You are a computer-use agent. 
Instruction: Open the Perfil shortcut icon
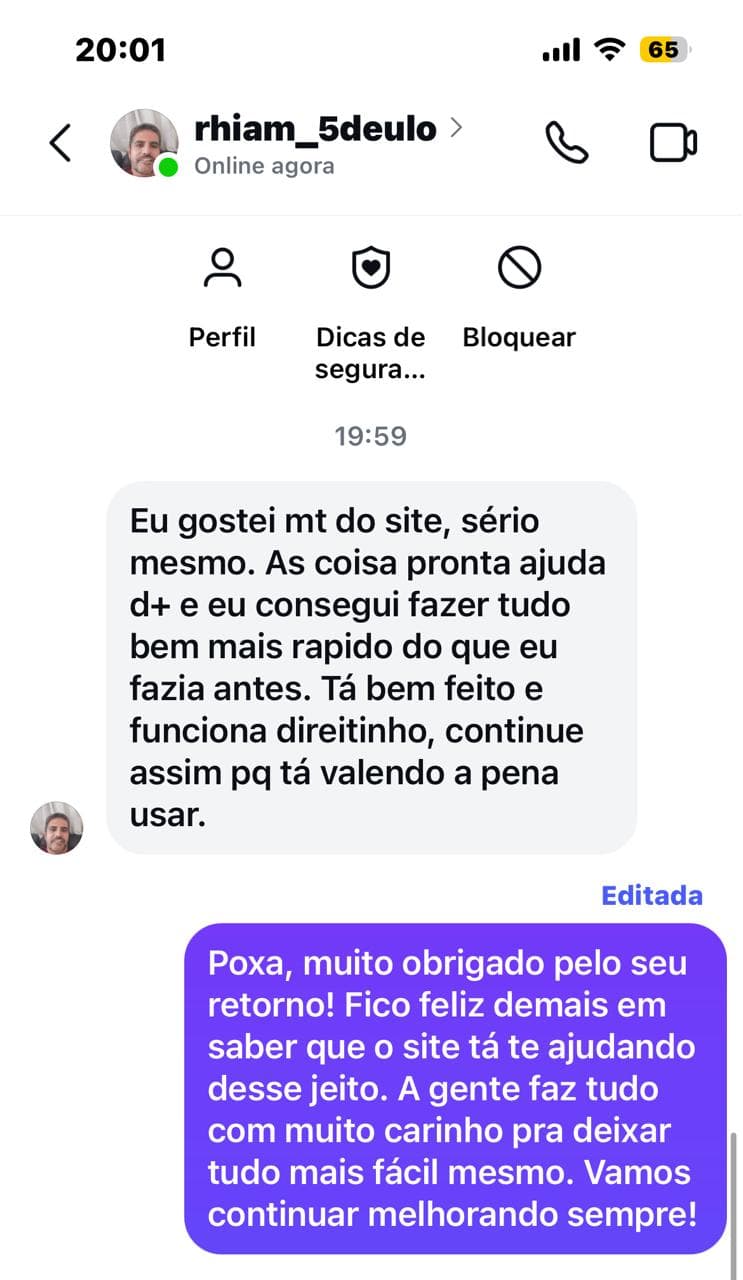pyautogui.click(x=222, y=267)
